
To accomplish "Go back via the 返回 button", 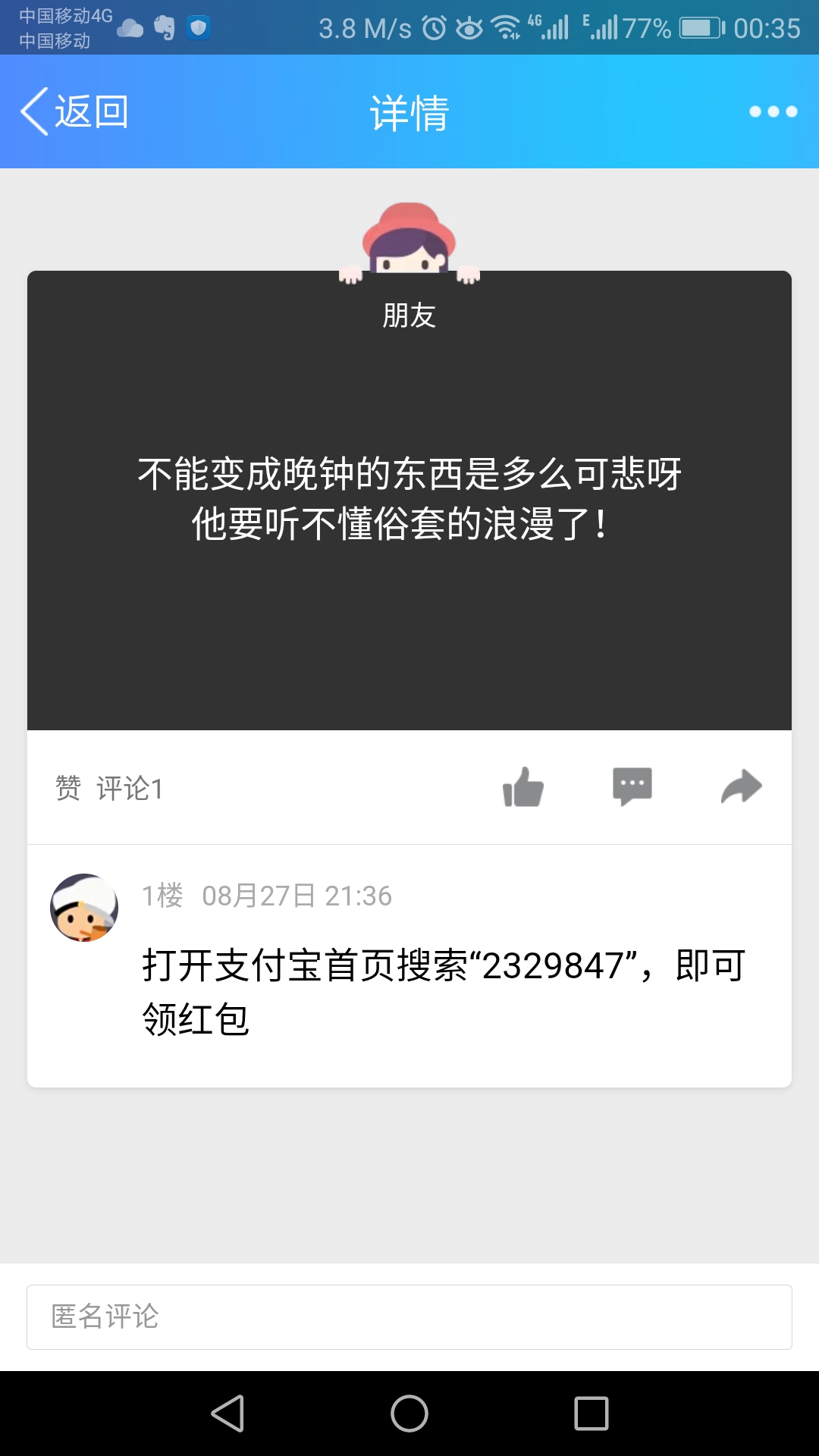I will coord(74,111).
